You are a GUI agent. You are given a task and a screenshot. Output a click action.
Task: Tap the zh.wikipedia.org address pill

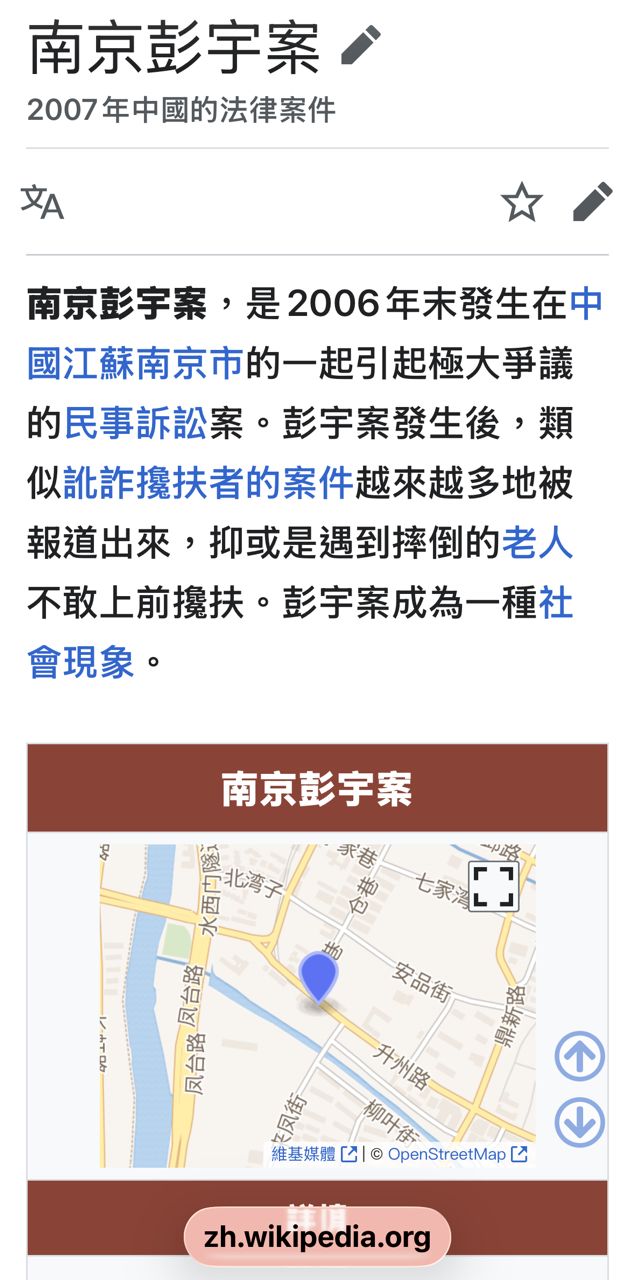point(317,1238)
